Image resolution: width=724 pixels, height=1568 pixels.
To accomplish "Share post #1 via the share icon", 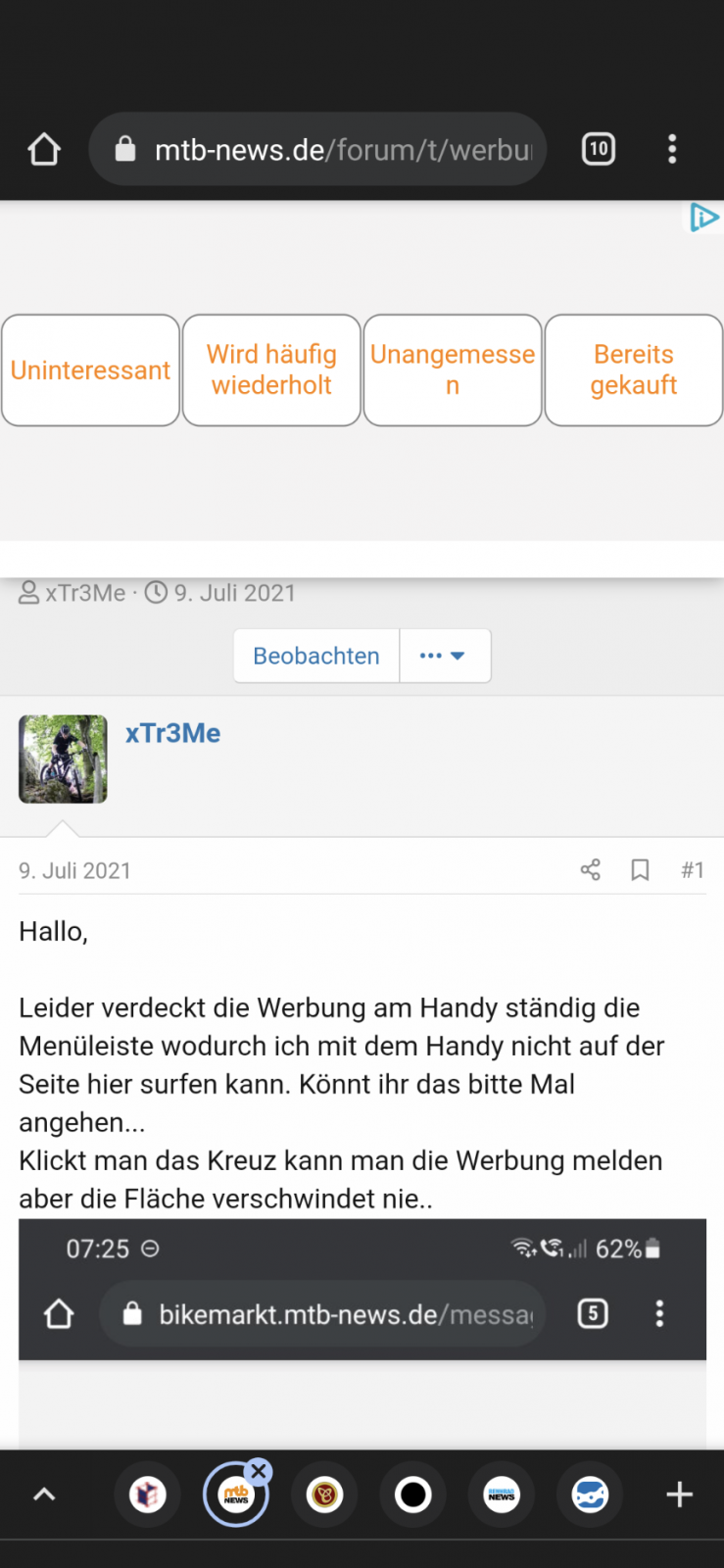I will point(590,869).
